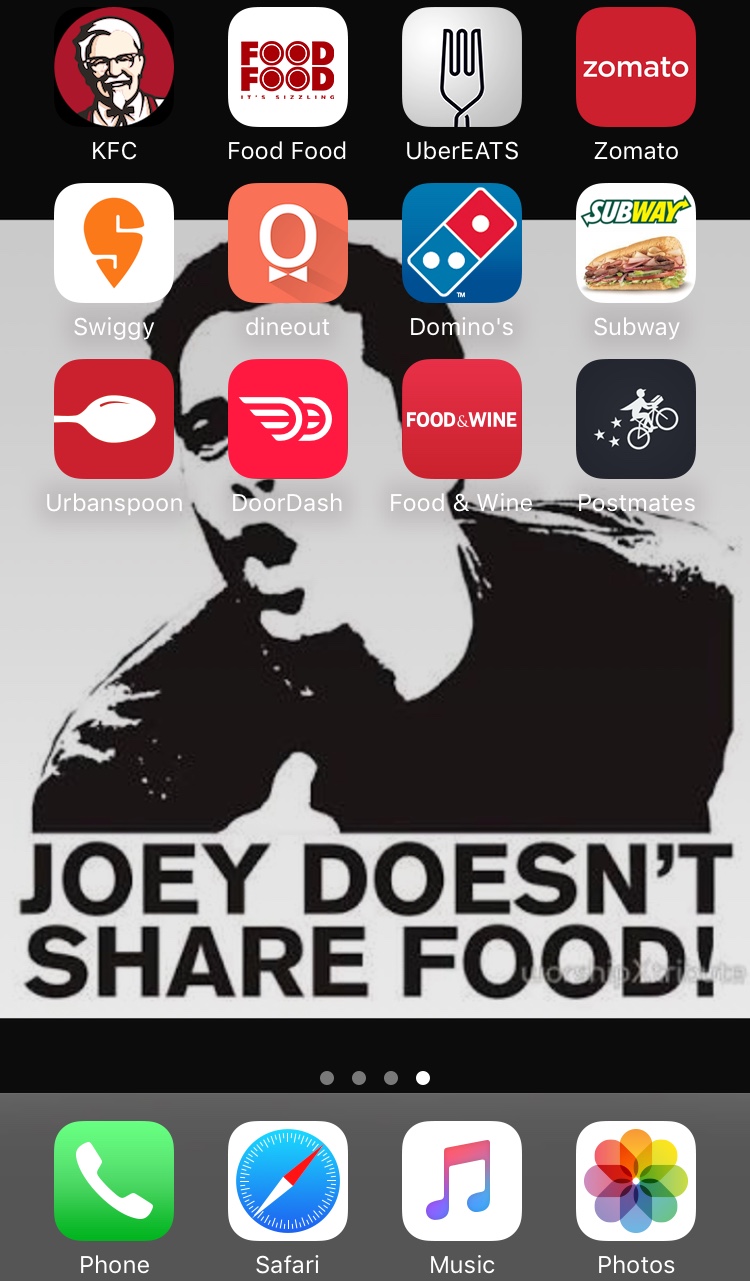The image size is (750, 1281).
Task: Launch Safari from the dock
Action: point(288,1181)
